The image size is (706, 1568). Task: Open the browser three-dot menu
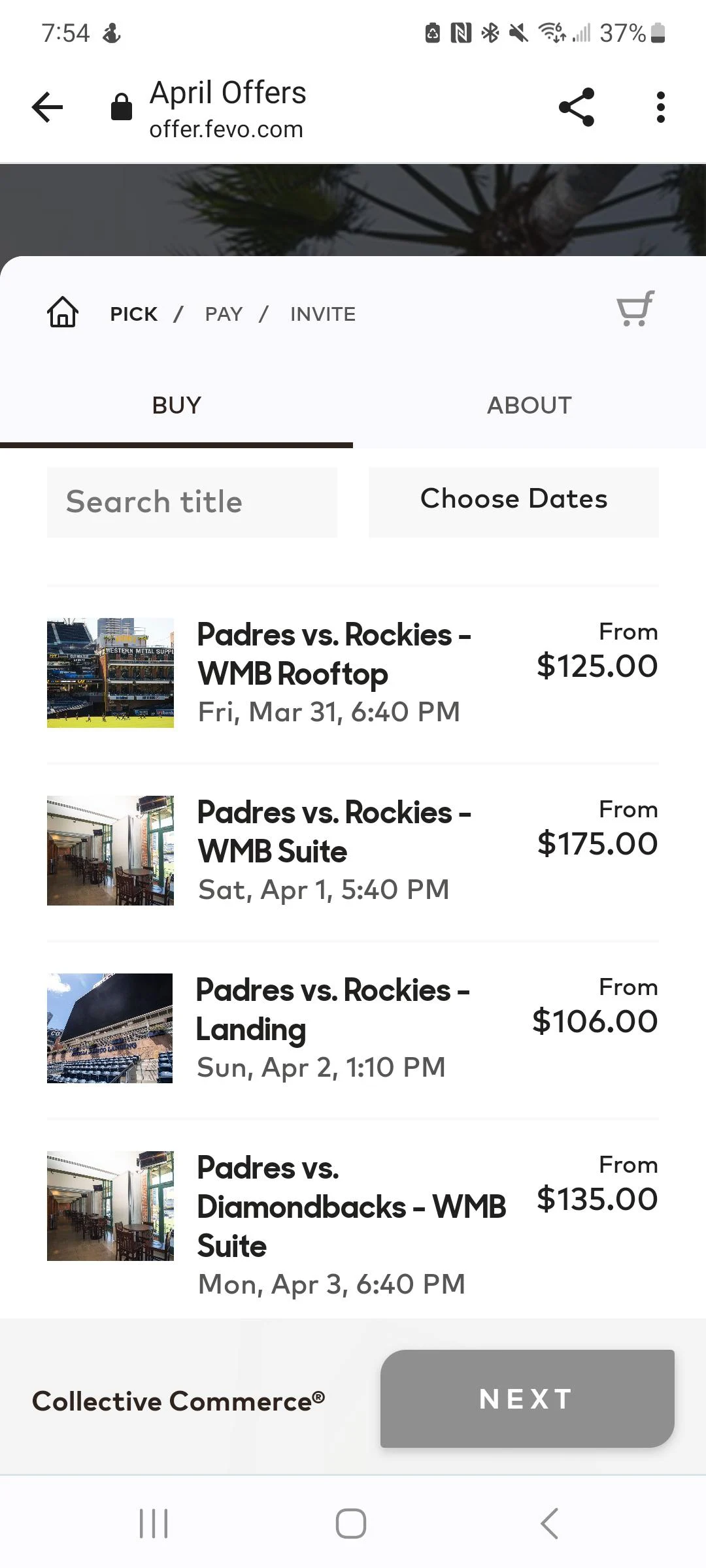[x=660, y=106]
